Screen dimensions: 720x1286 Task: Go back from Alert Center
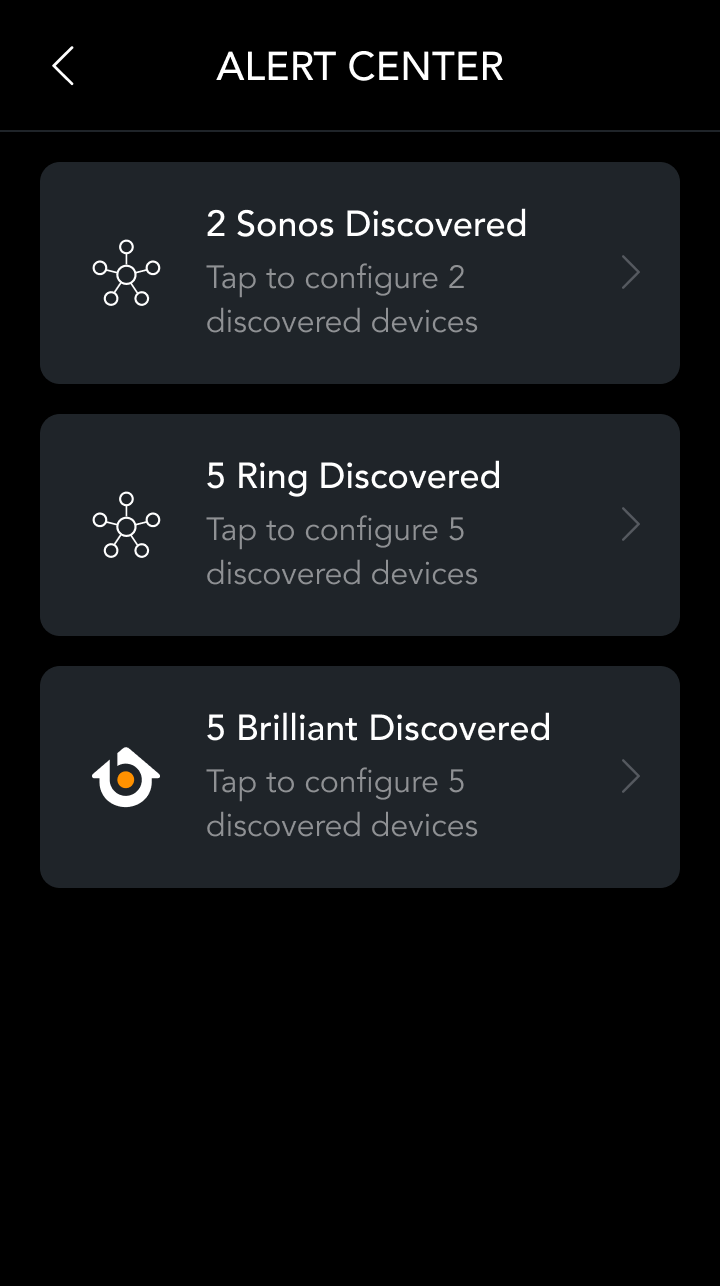63,66
